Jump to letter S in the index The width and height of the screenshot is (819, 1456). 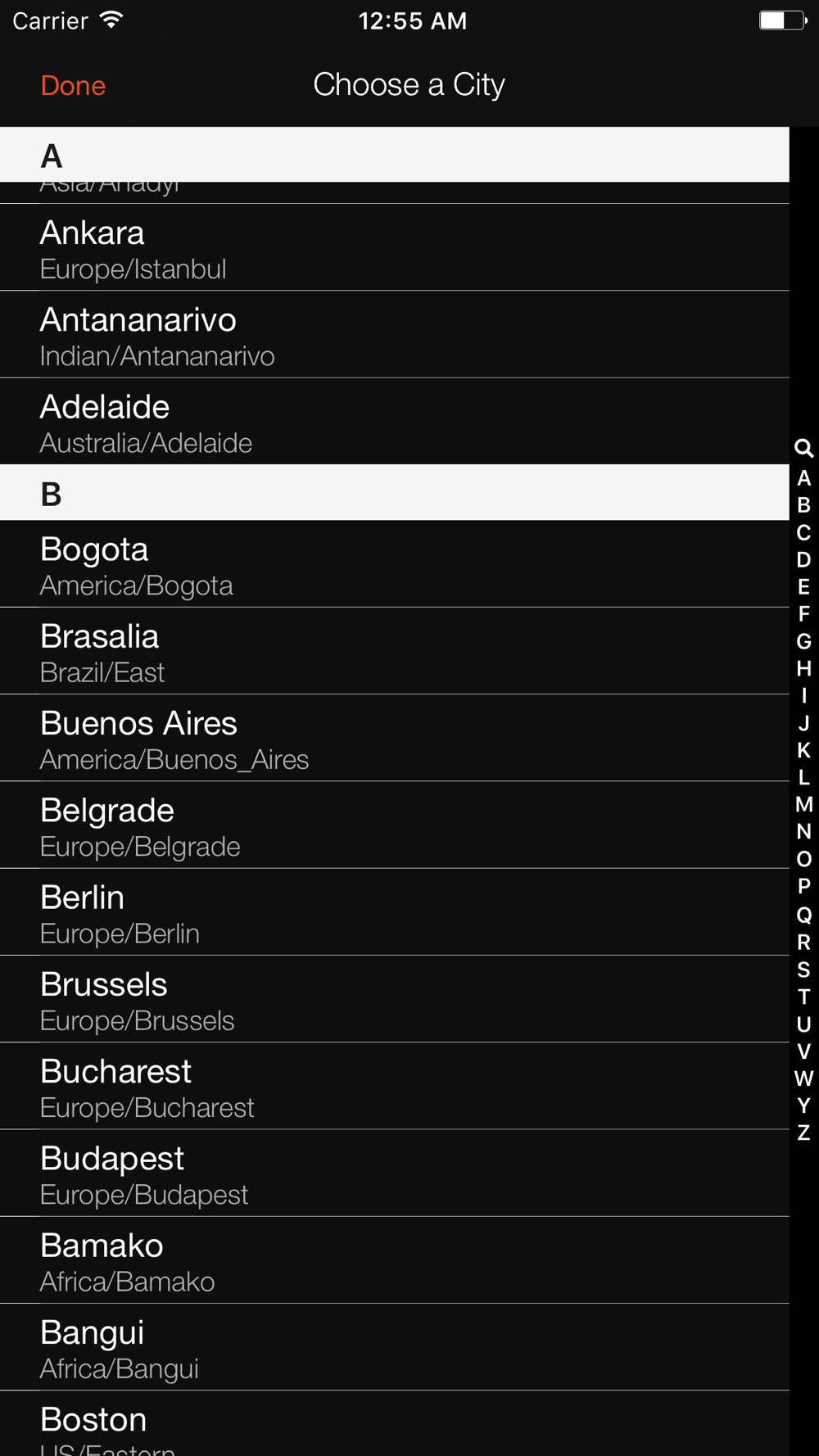click(x=803, y=970)
